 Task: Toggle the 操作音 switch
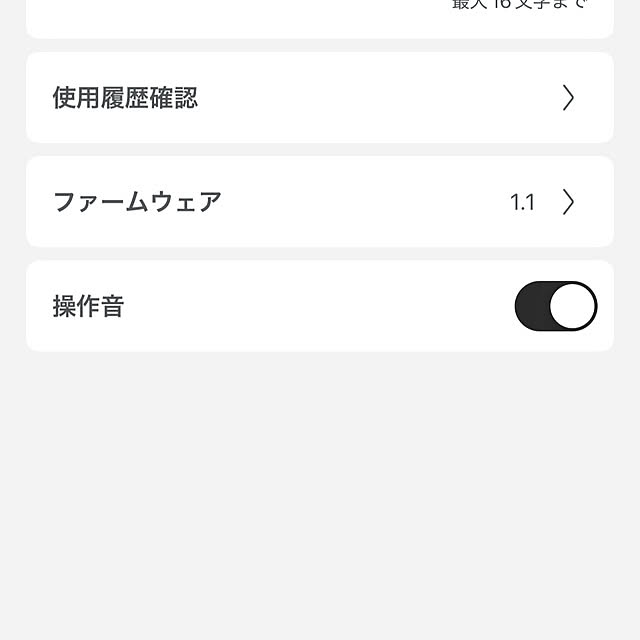pos(555,306)
